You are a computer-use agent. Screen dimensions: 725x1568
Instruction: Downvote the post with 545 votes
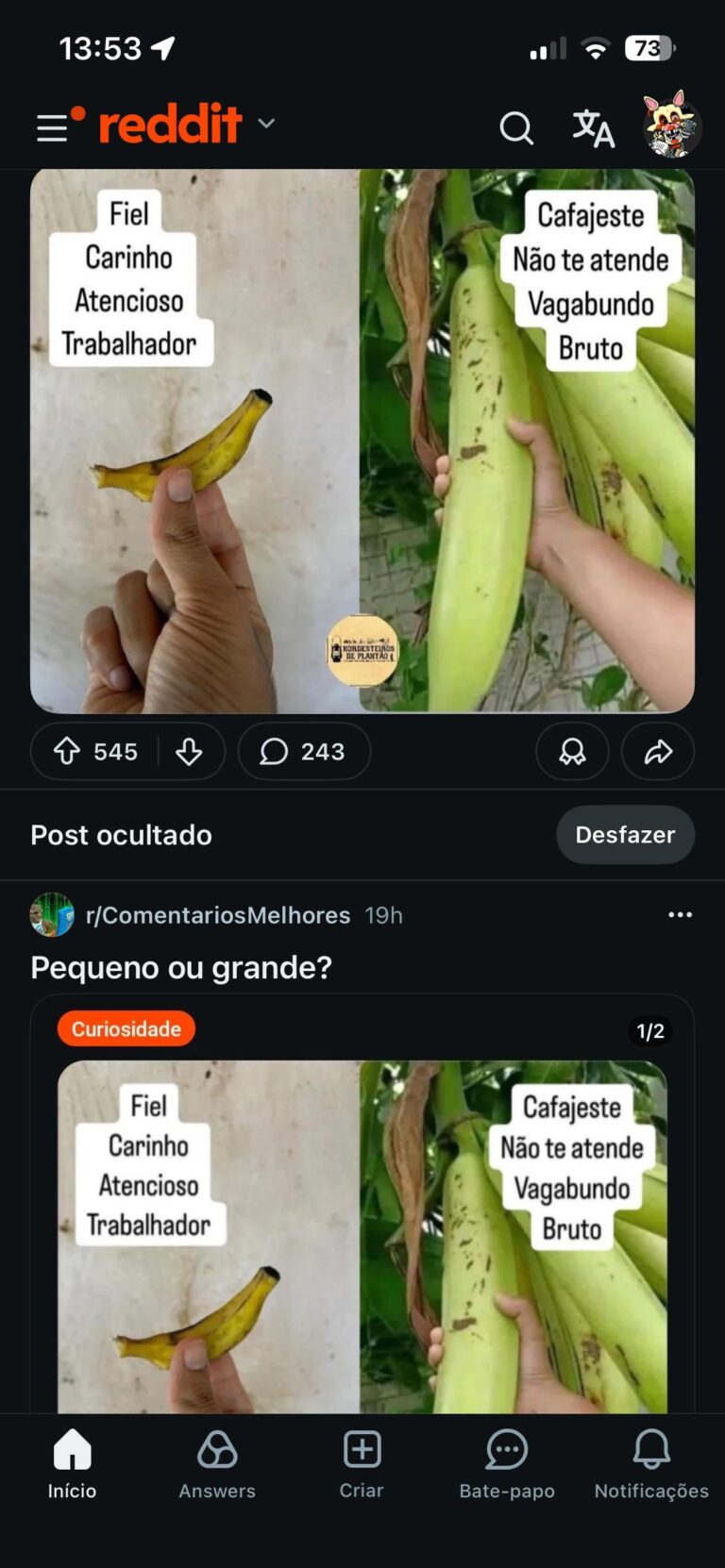coord(189,751)
